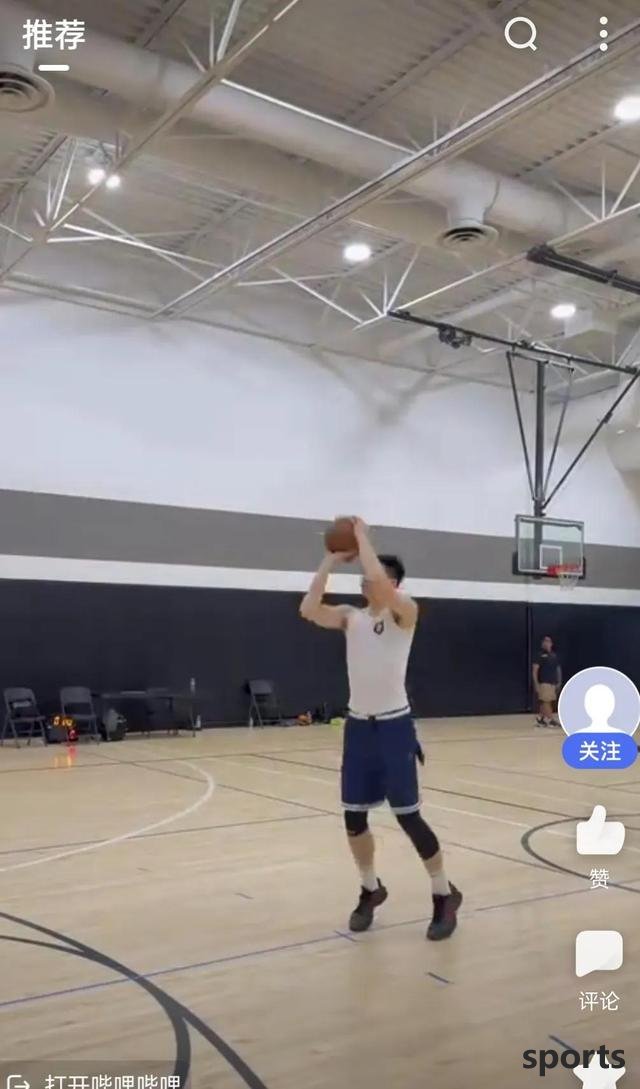This screenshot has height=1089, width=640.
Task: Like the video with 赞 thumb
Action: pyautogui.click(x=600, y=832)
